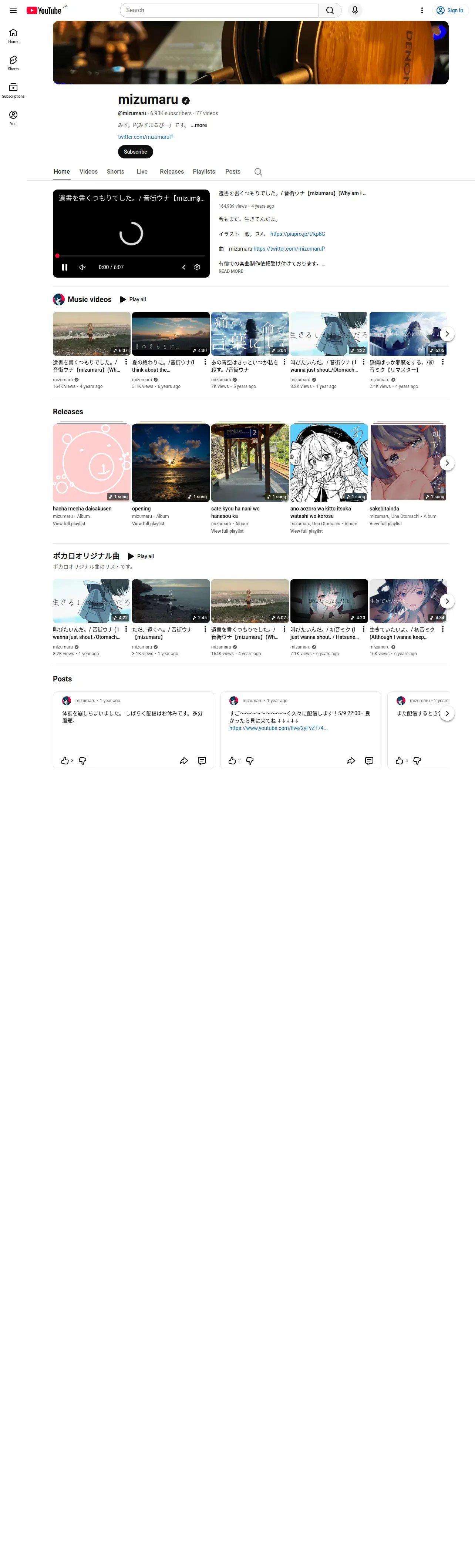Go to Shorts in the sidebar
The image size is (475, 1568).
click(x=13, y=63)
